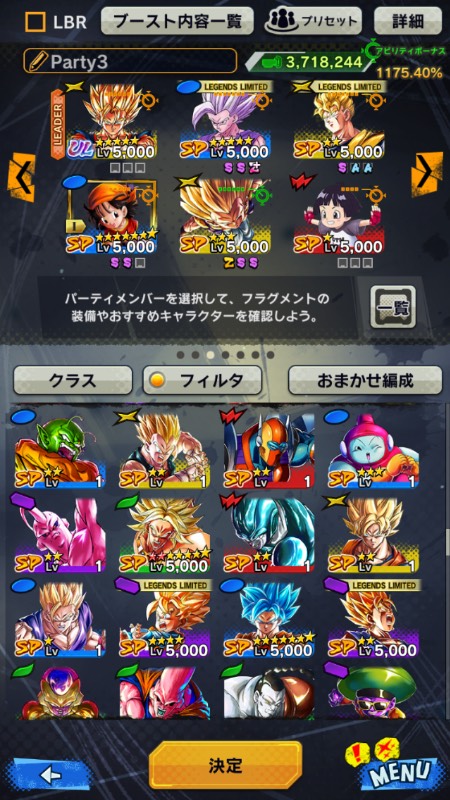Pick the pink Majin Buu character

point(59,534)
